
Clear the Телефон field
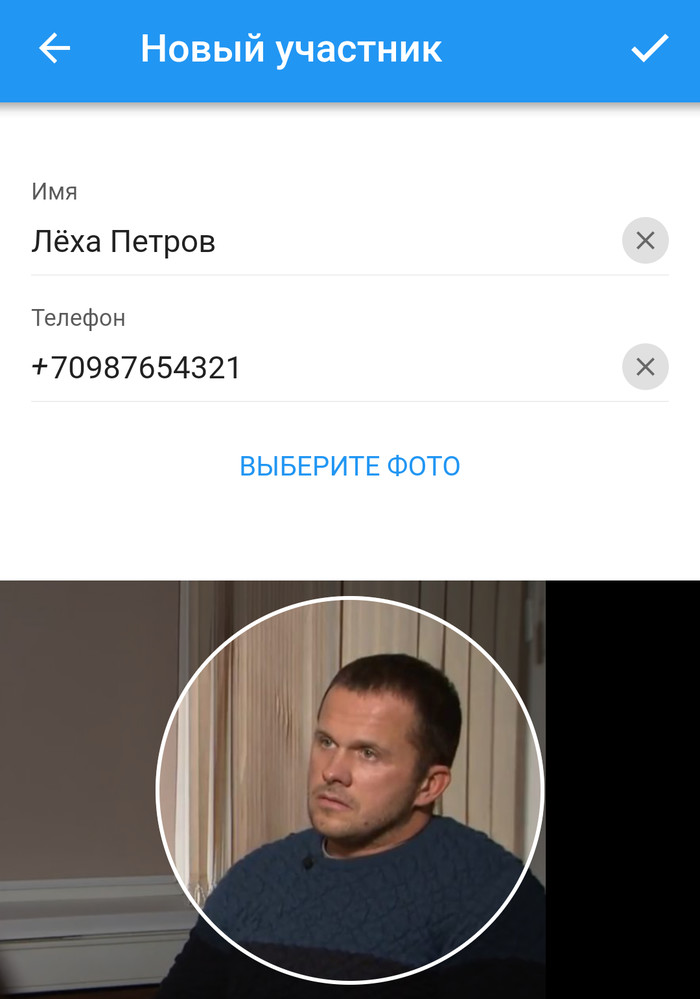coord(645,367)
